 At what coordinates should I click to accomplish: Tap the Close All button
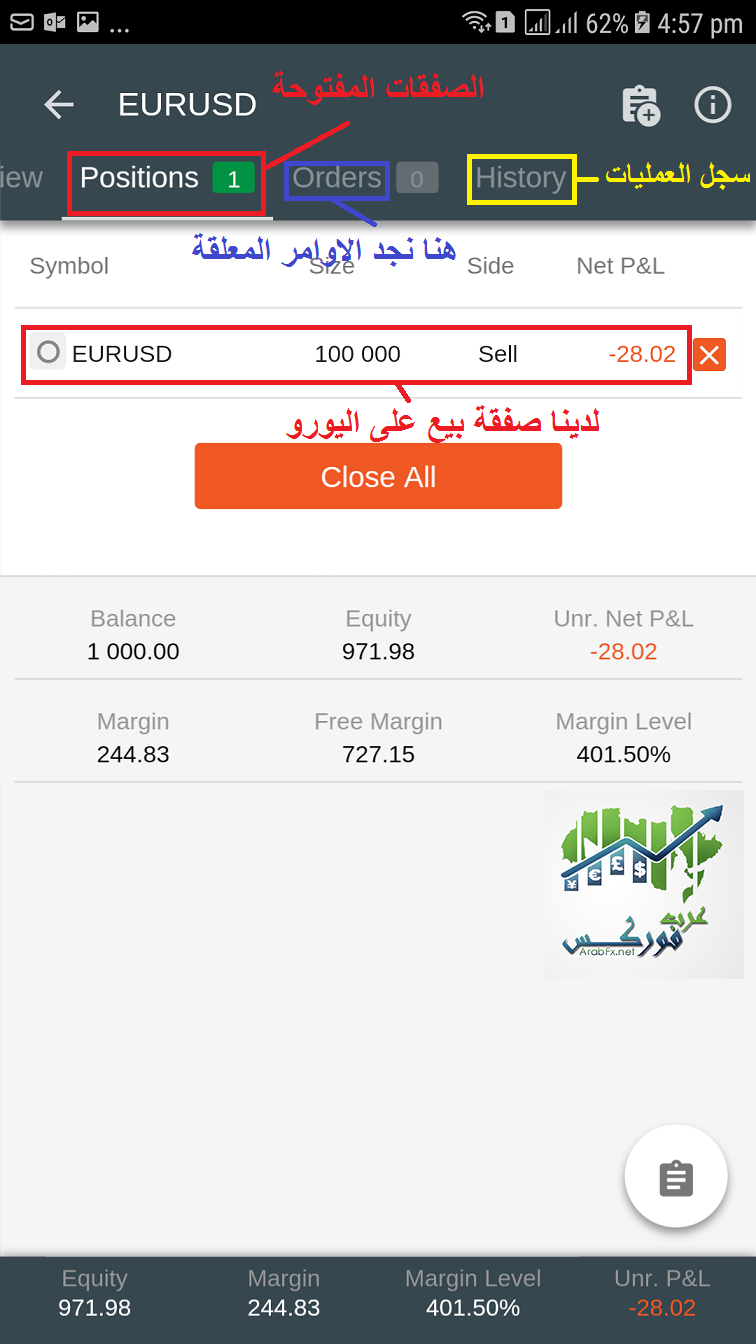click(378, 477)
